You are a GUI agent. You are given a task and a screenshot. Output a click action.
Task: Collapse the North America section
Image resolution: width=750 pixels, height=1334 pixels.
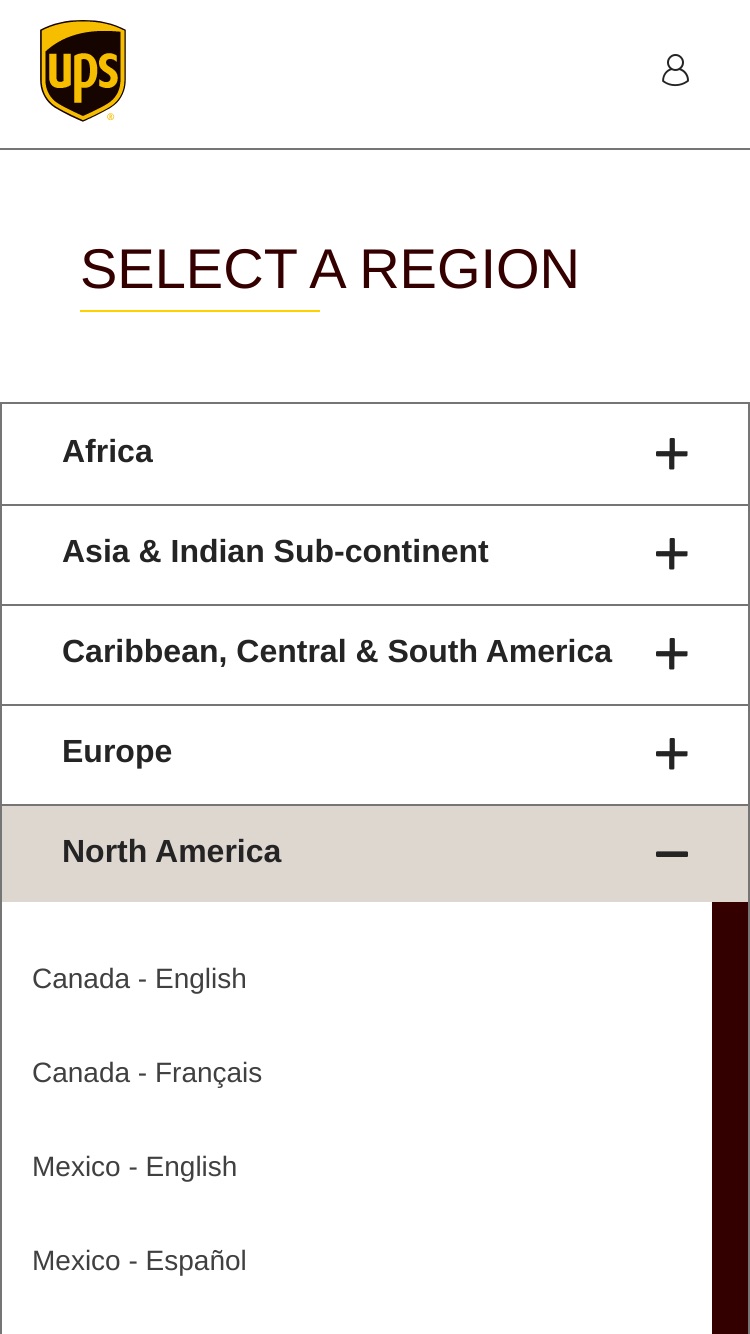coord(375,854)
